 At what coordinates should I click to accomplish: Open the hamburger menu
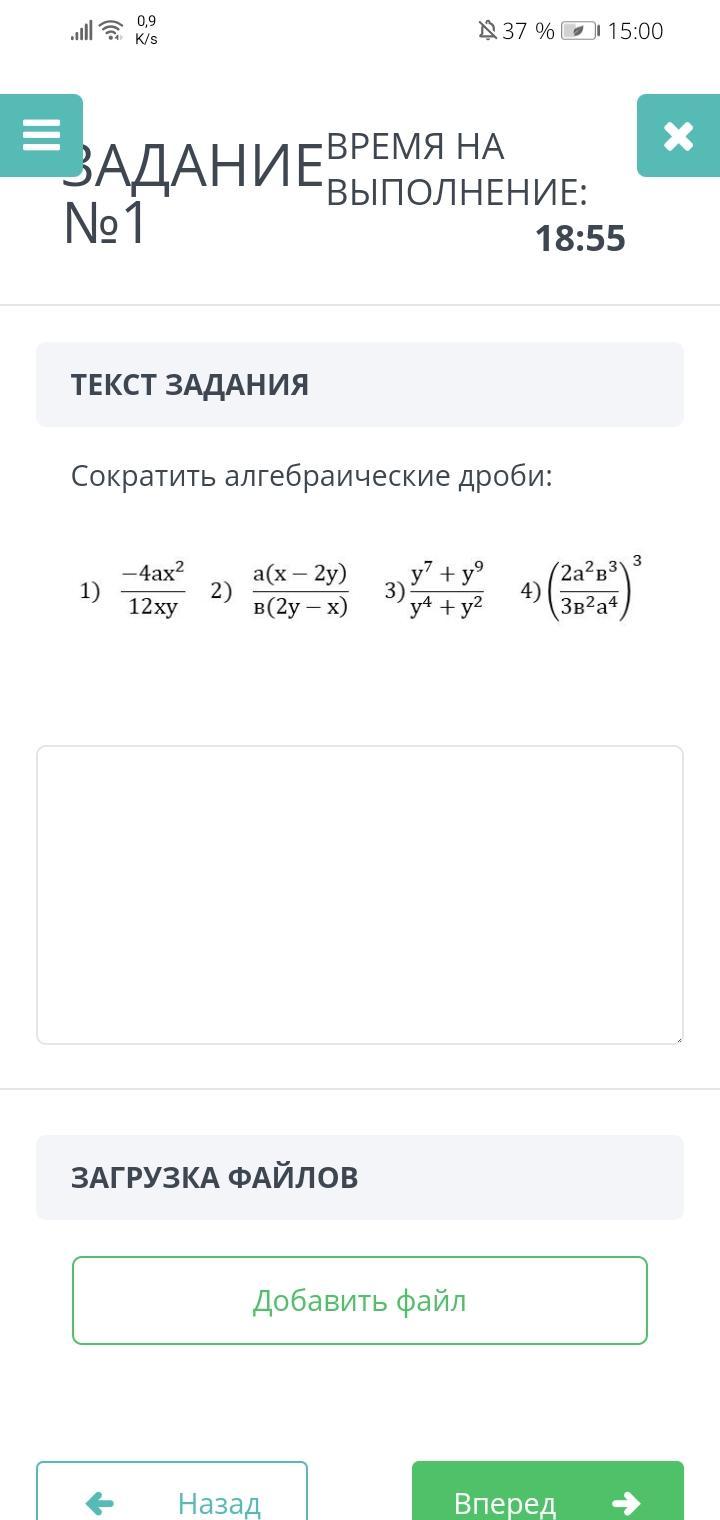click(41, 135)
